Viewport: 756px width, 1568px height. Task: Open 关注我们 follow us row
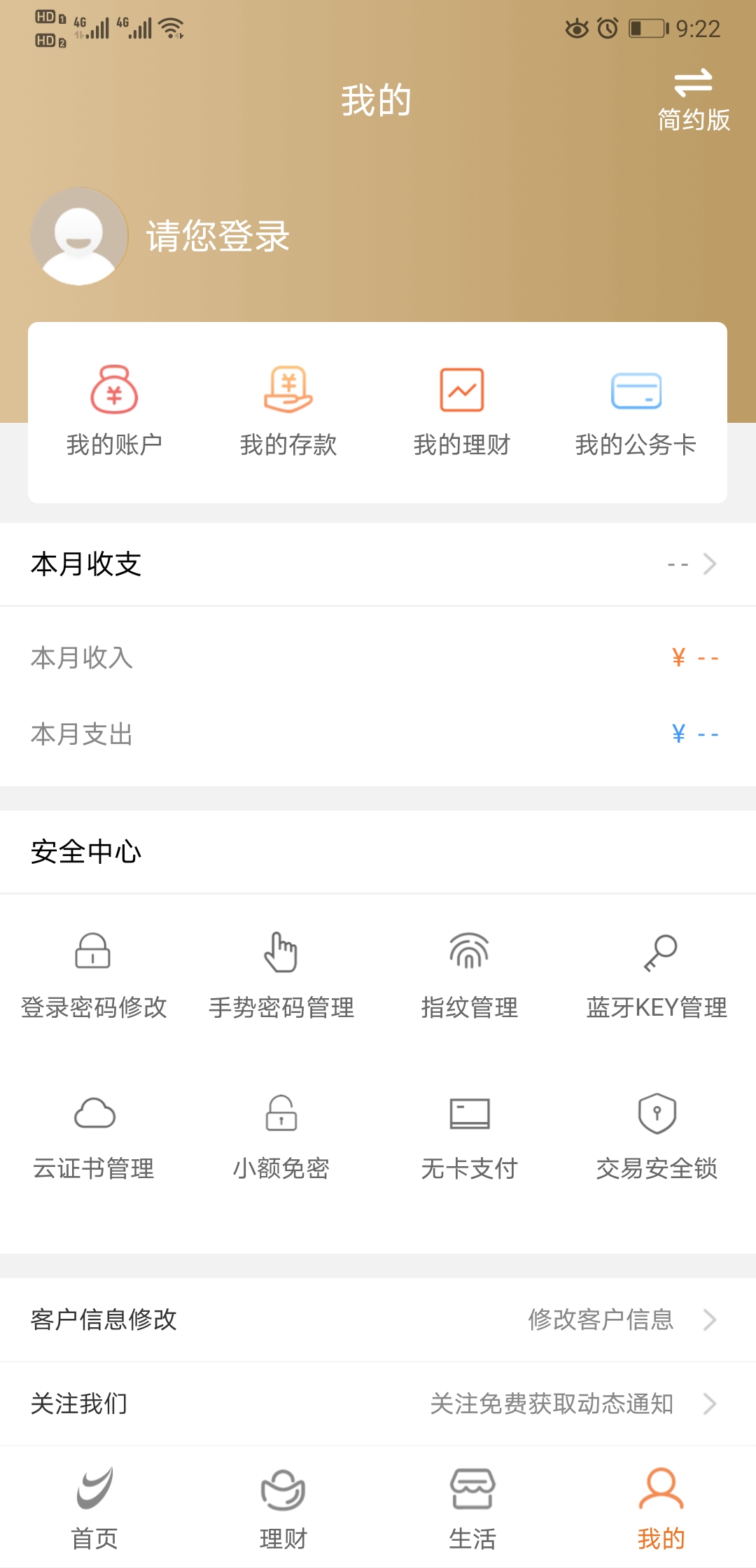[x=378, y=1403]
